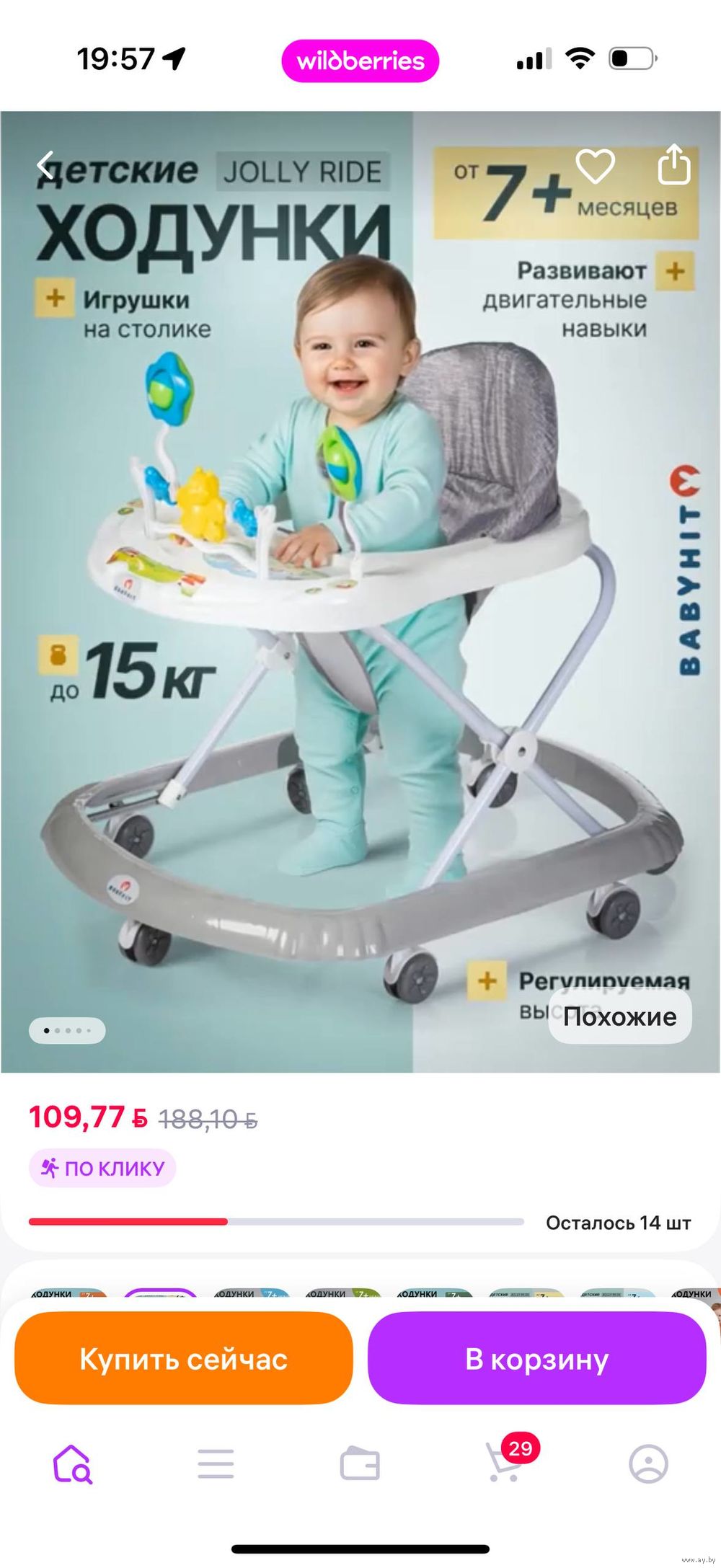The image size is (721, 1568).
Task: Tap the ПО КЛИКУ delivery chip
Action: pos(102,1168)
